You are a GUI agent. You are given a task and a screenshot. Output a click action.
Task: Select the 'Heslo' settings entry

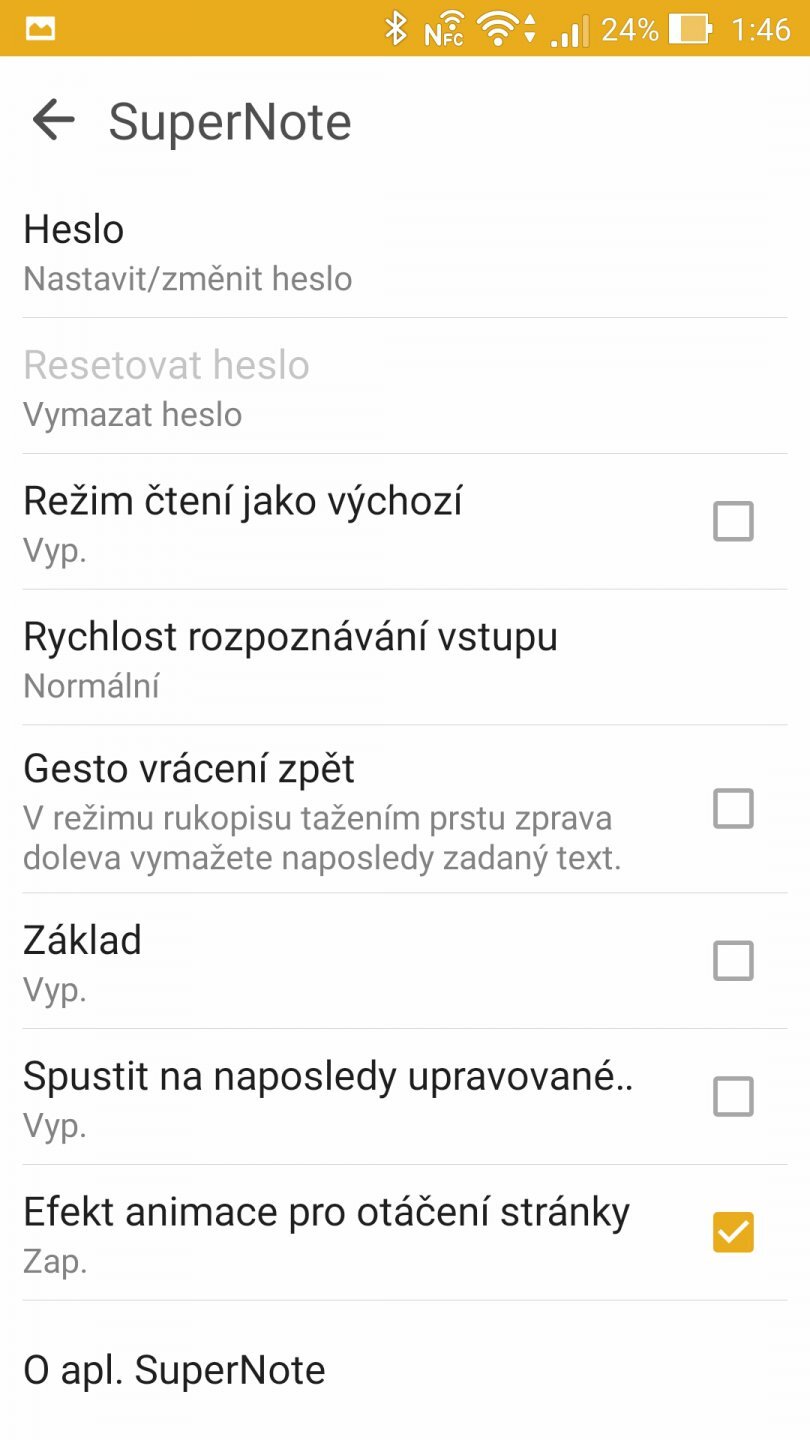pyautogui.click(x=73, y=229)
